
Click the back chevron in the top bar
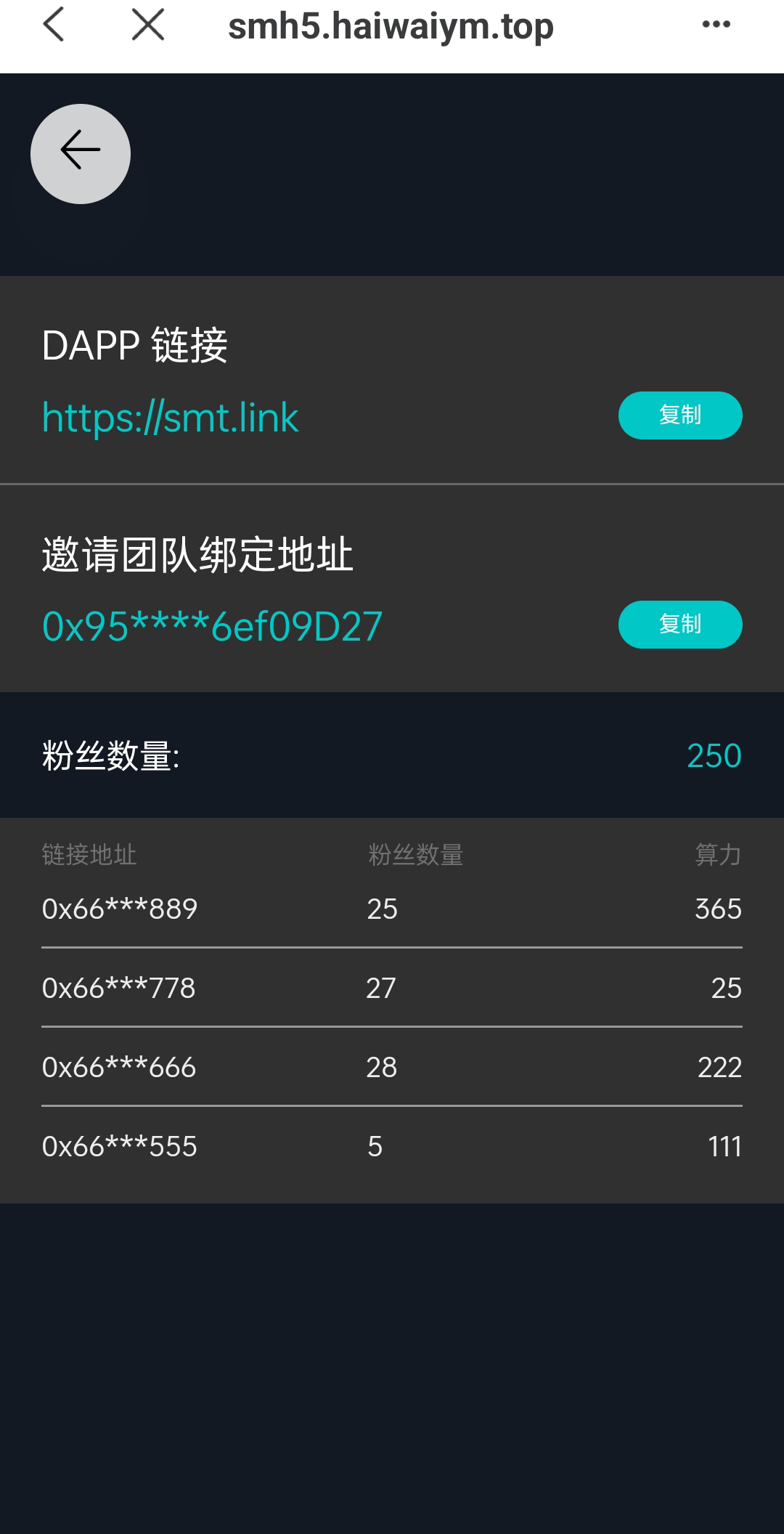(53, 25)
